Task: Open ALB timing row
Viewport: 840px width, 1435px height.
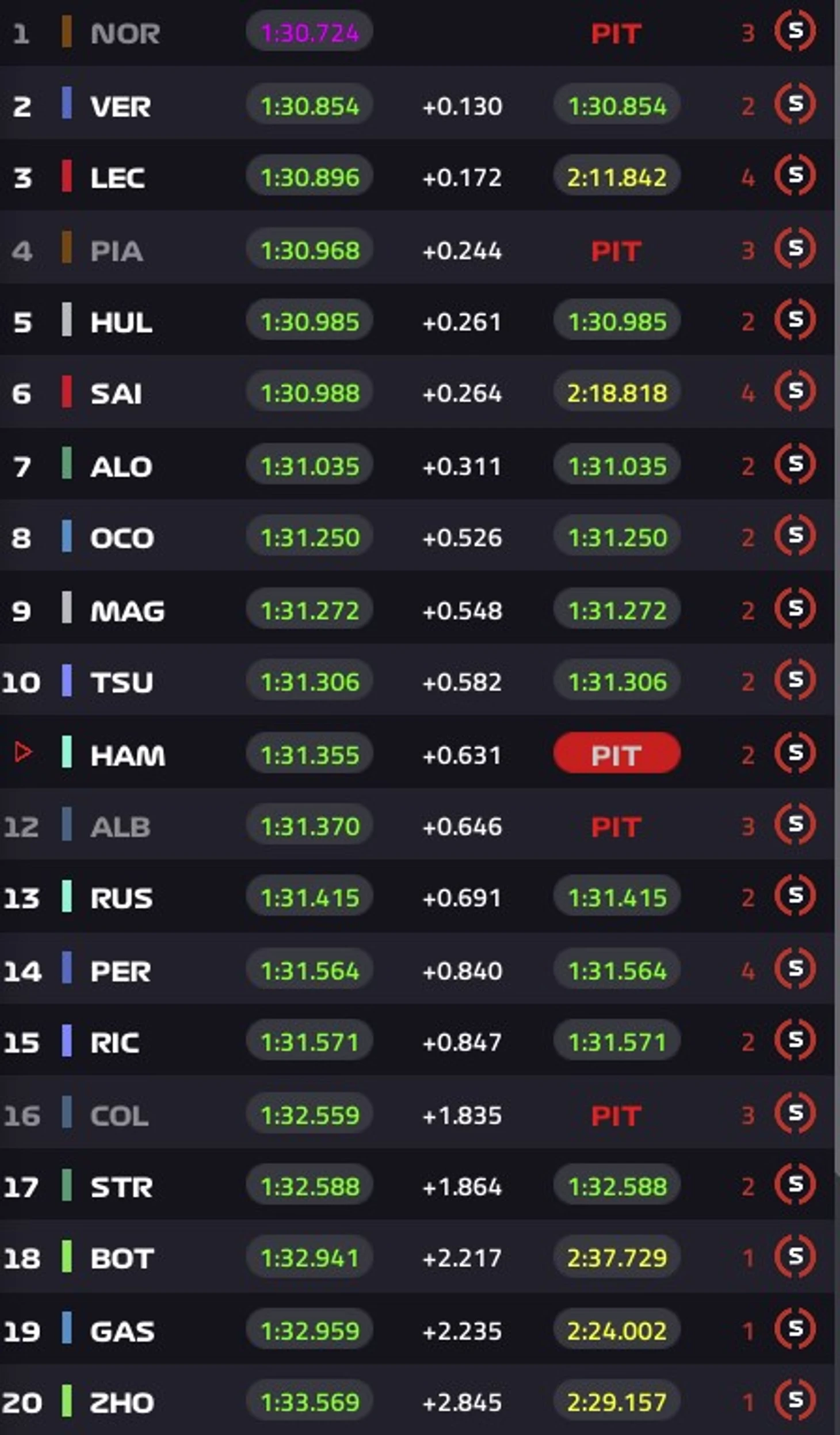Action: [x=120, y=827]
